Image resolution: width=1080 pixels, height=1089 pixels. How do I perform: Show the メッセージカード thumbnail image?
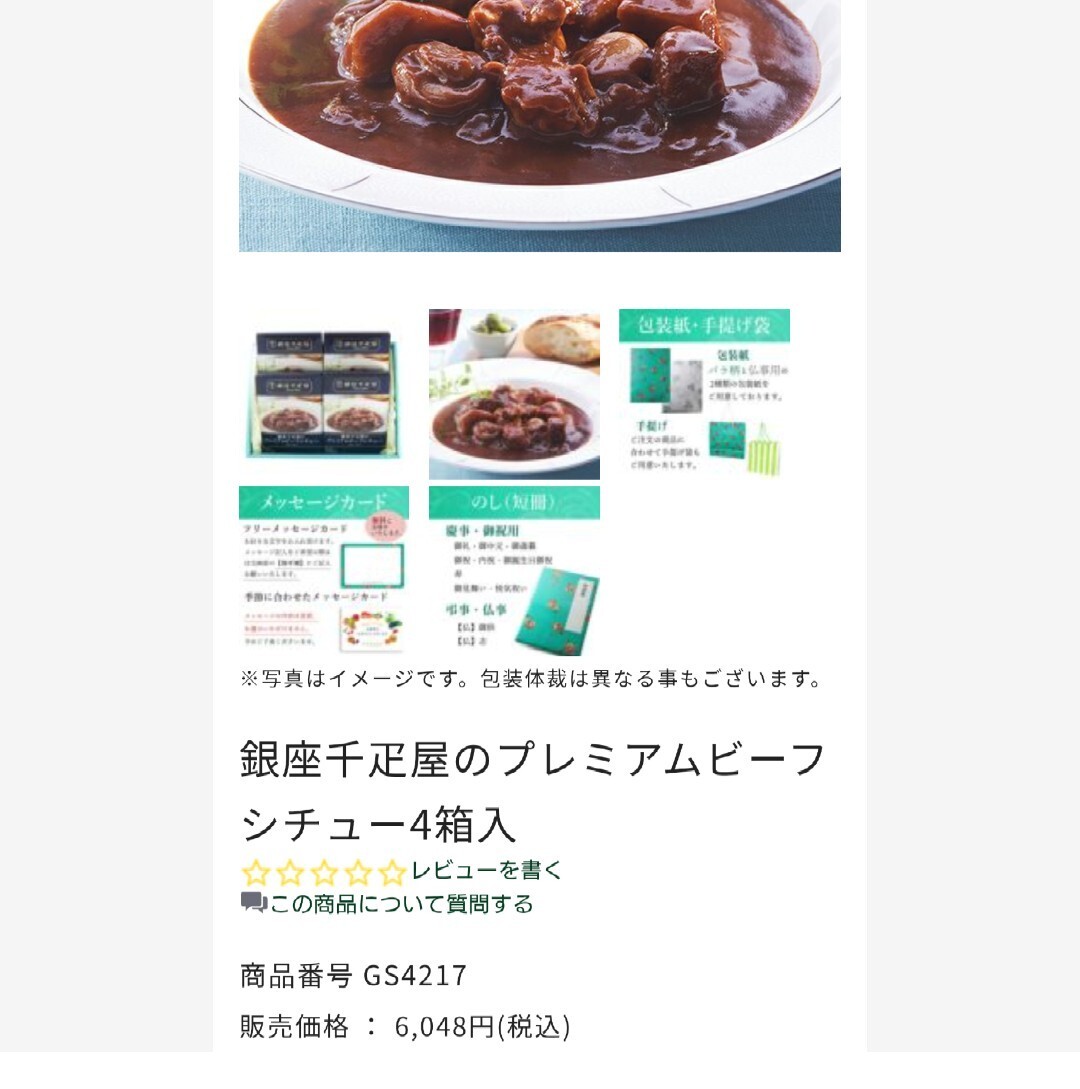[324, 571]
